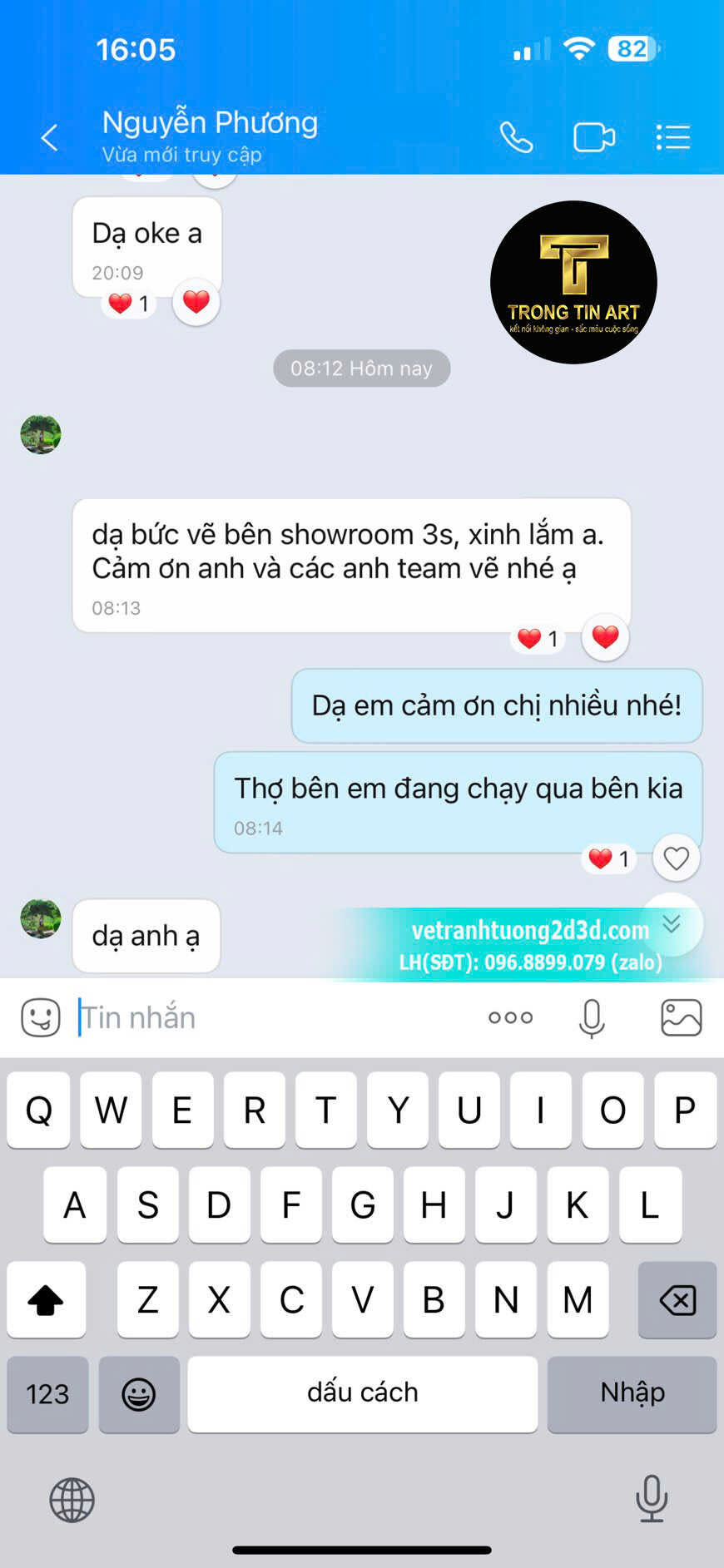Open the sticker and emoji panel
The width and height of the screenshot is (724, 1568).
coord(41,1017)
